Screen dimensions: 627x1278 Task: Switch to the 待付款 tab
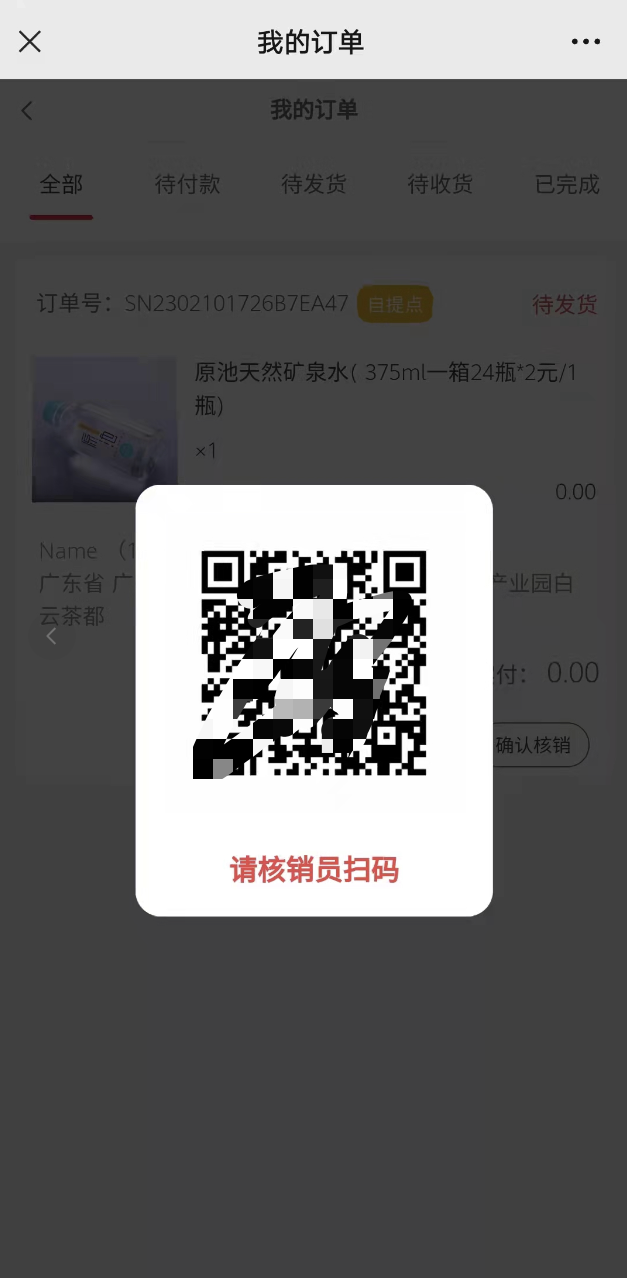[x=187, y=185]
